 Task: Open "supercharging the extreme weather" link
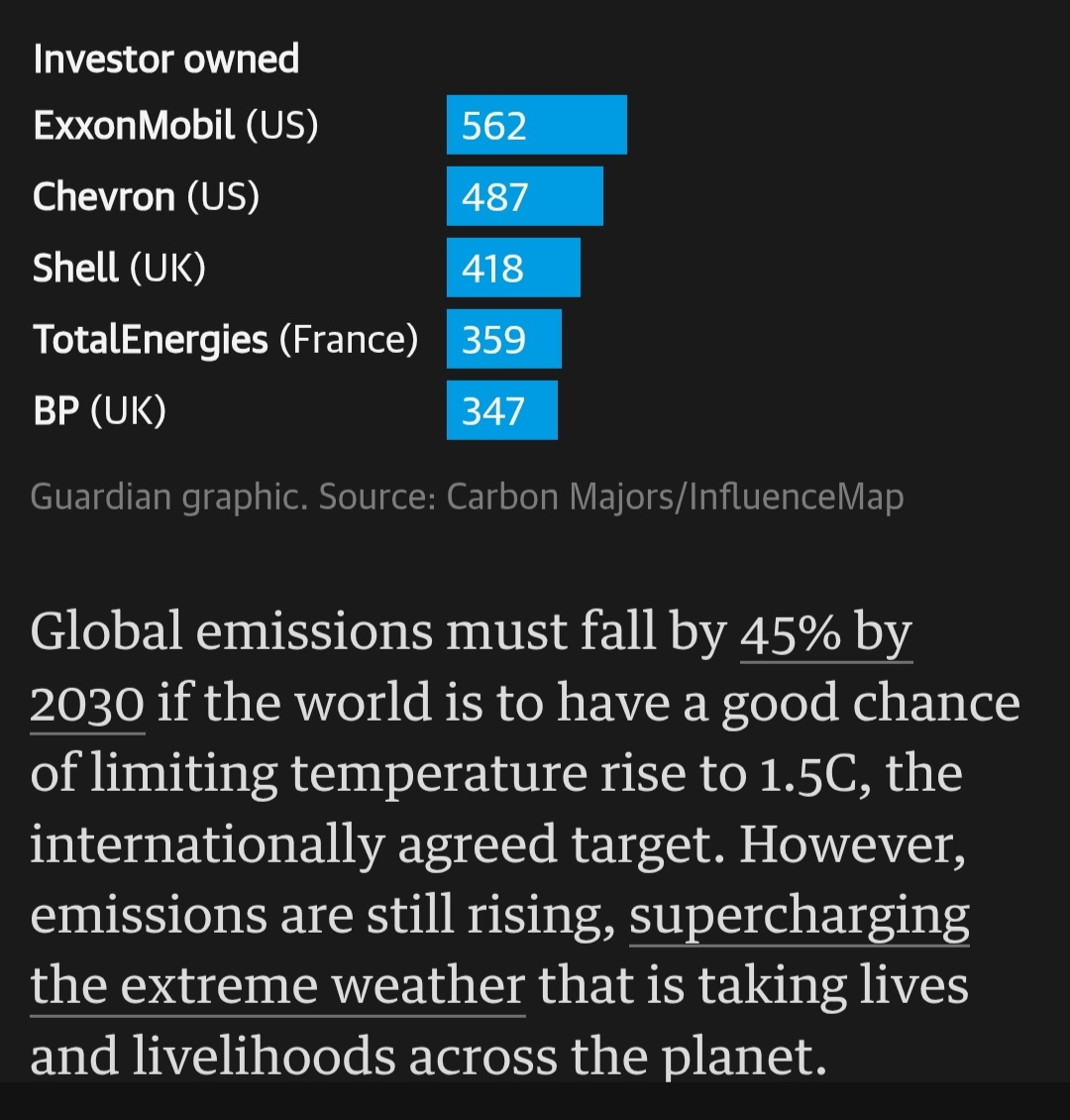tap(799, 916)
